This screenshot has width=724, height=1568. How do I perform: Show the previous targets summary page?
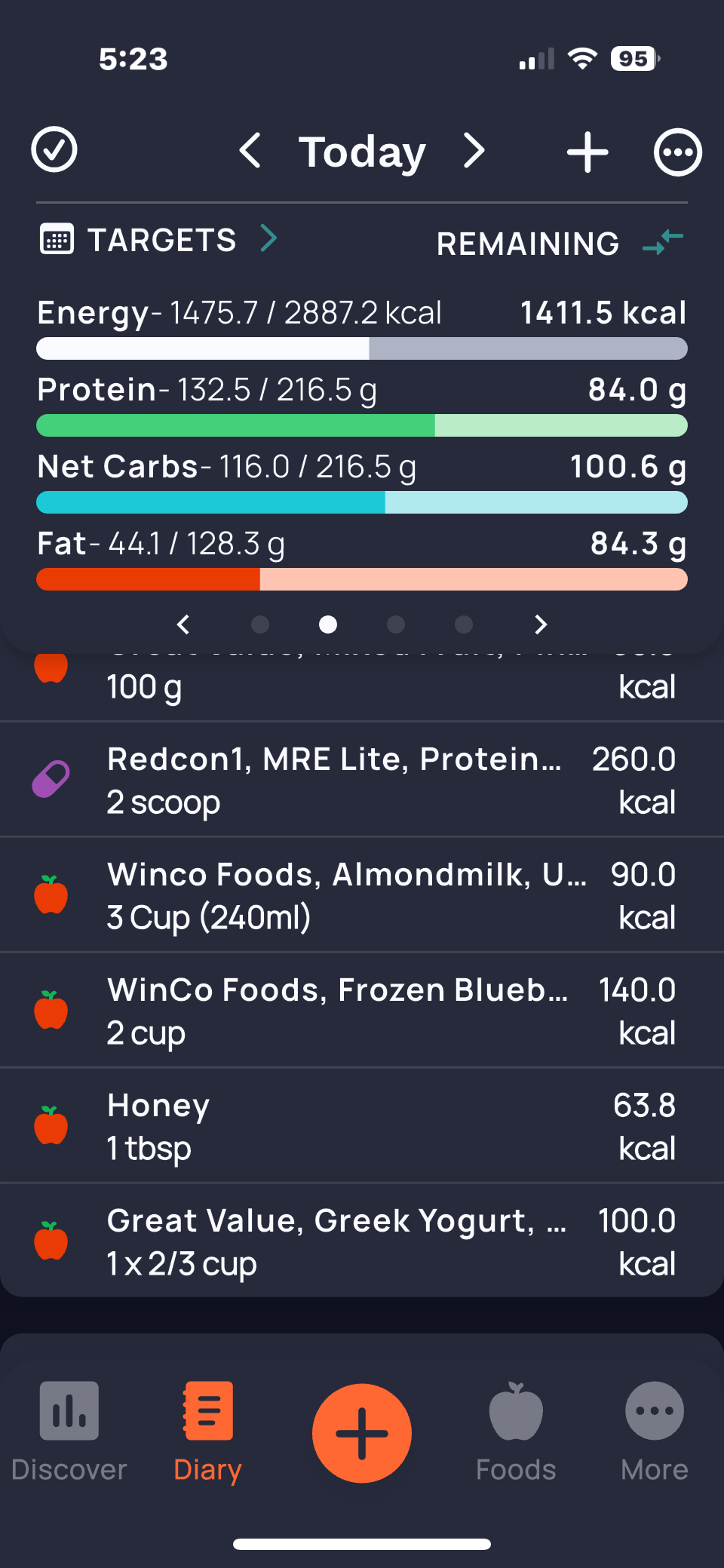pos(183,624)
